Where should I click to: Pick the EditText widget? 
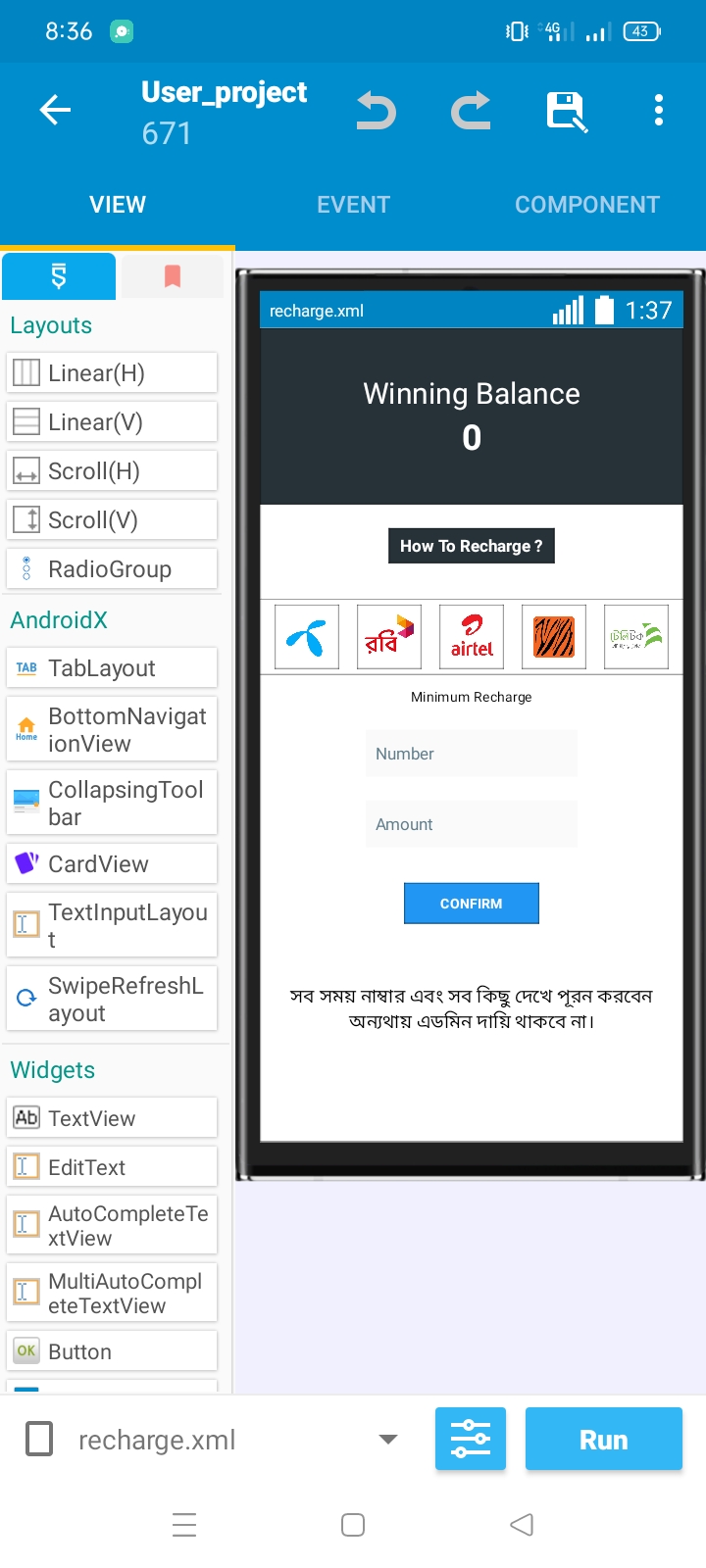coord(112,1166)
